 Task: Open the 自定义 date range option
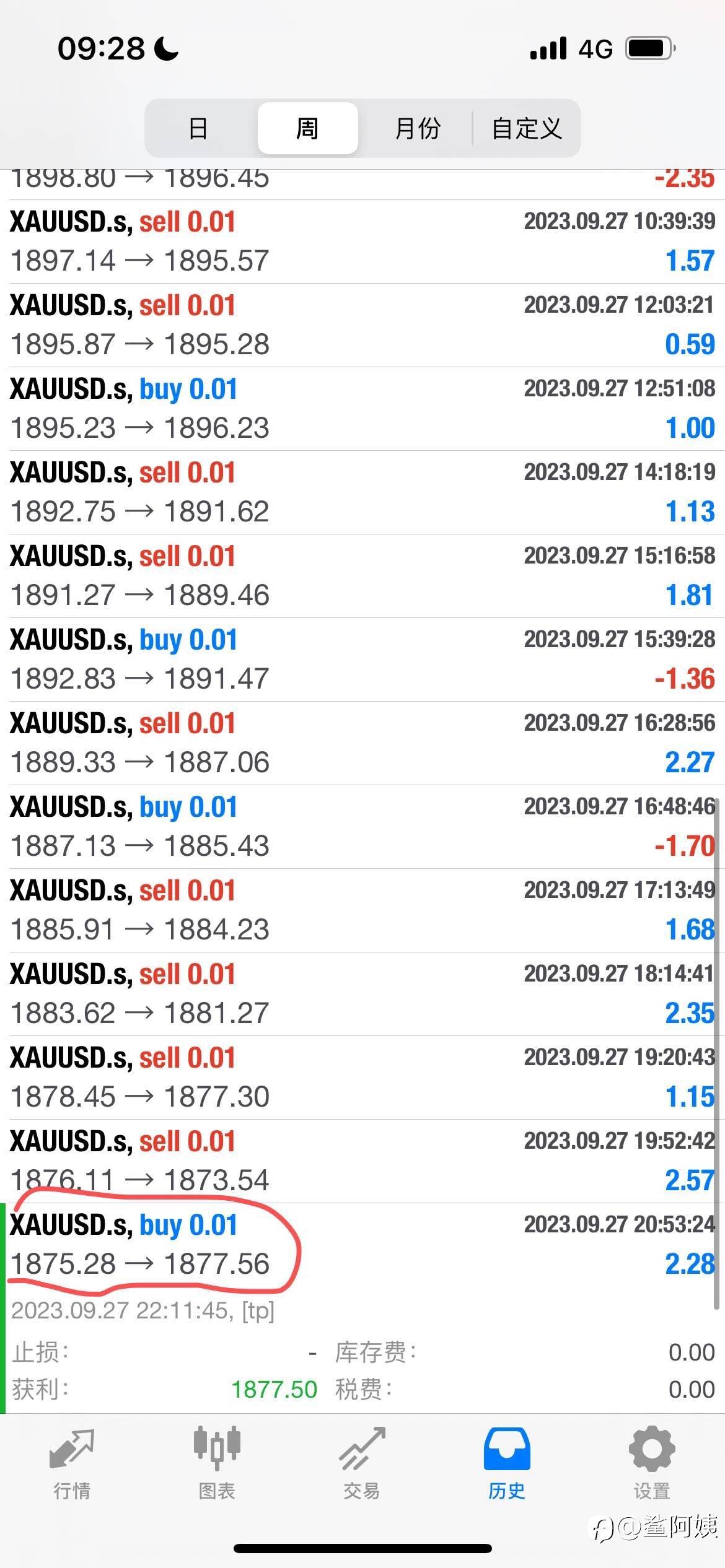(527, 128)
